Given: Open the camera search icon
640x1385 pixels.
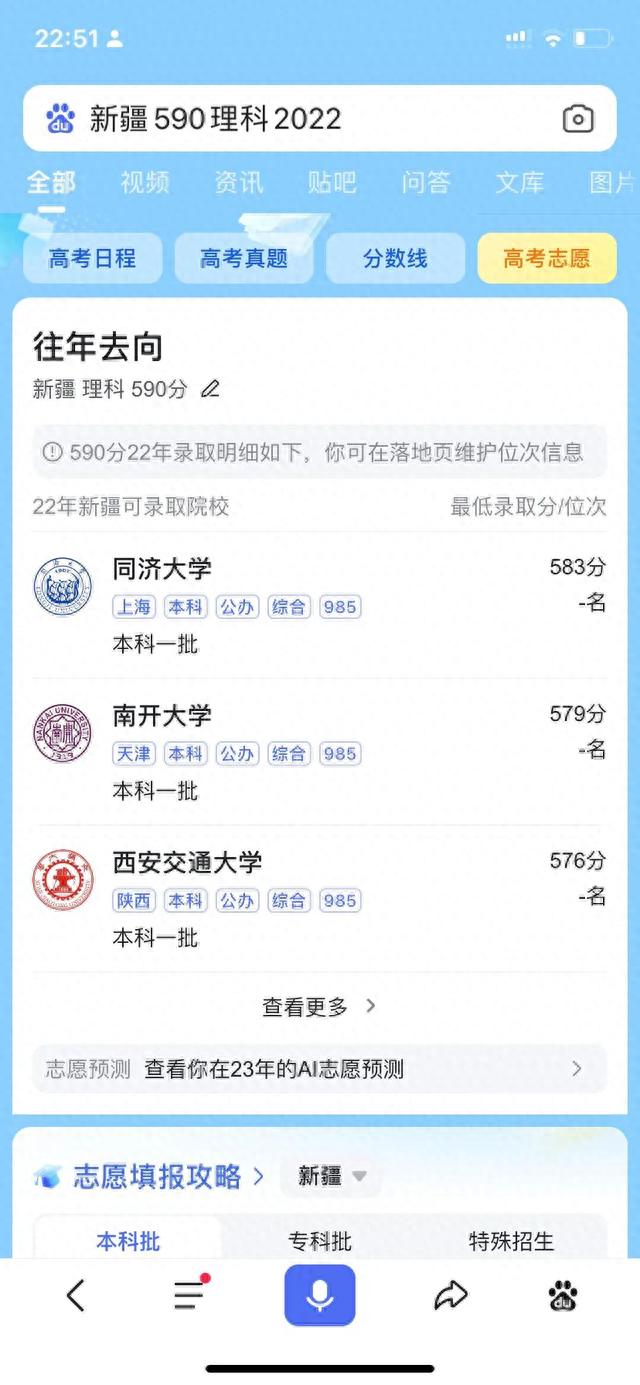Looking at the screenshot, I should click(578, 119).
